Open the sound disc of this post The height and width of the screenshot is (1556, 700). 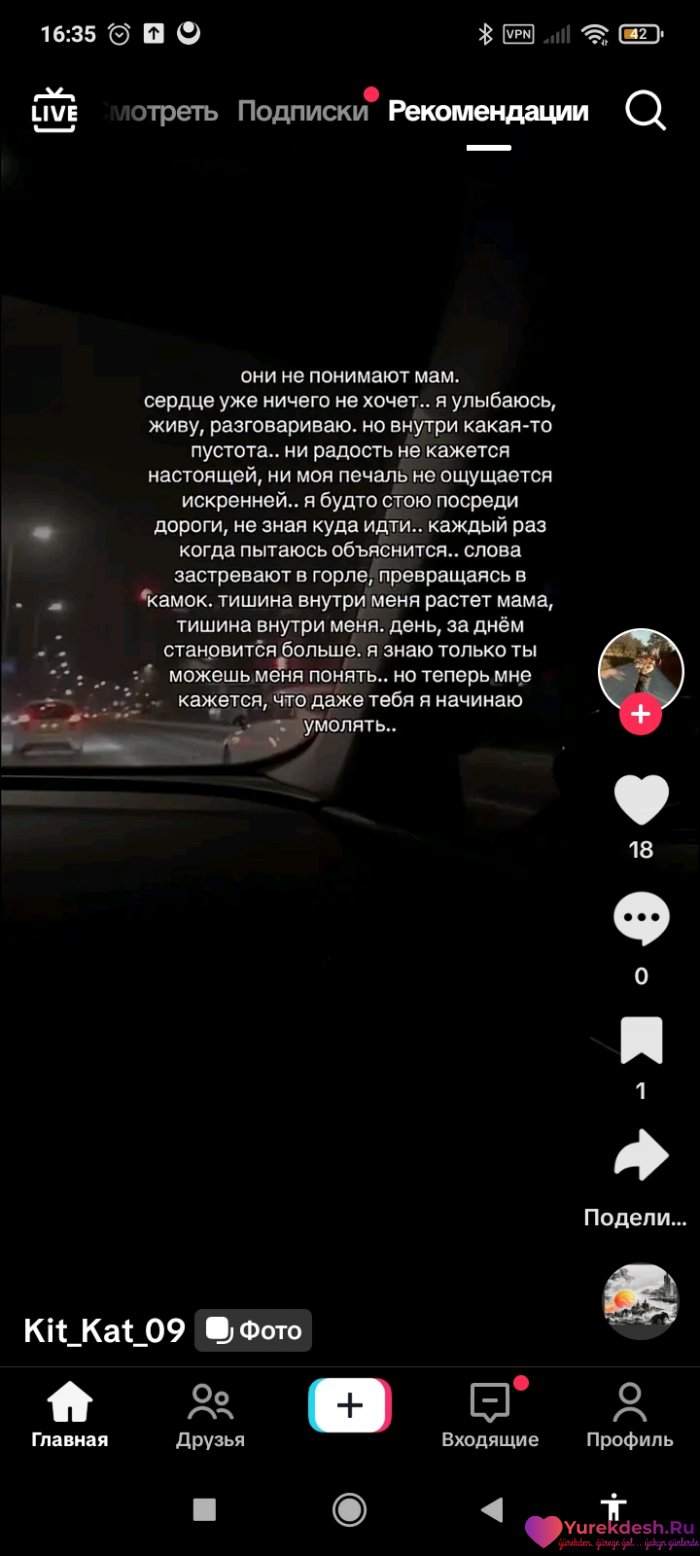(x=640, y=1302)
